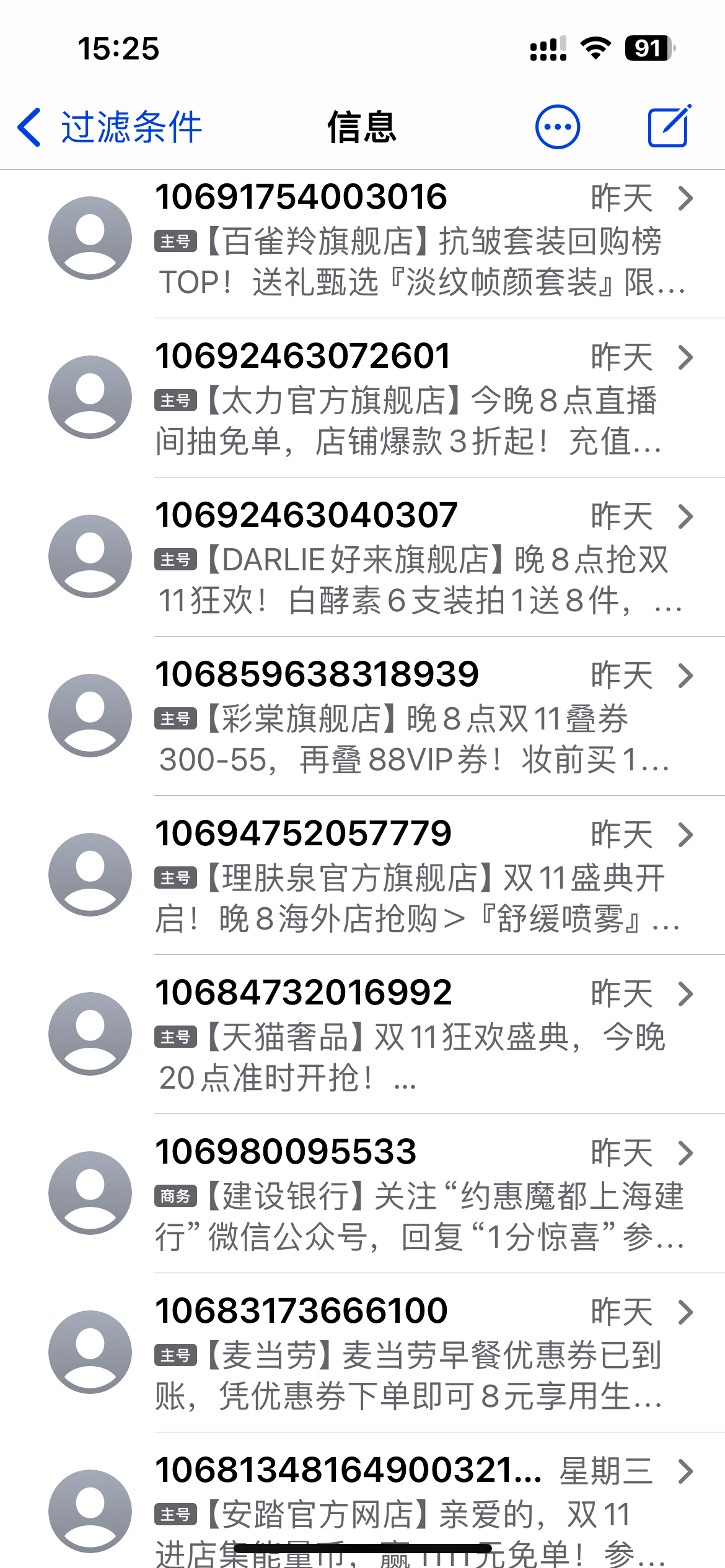Open the 彩棠旗舰店 conversation
The height and width of the screenshot is (1568, 725).
(x=421, y=718)
